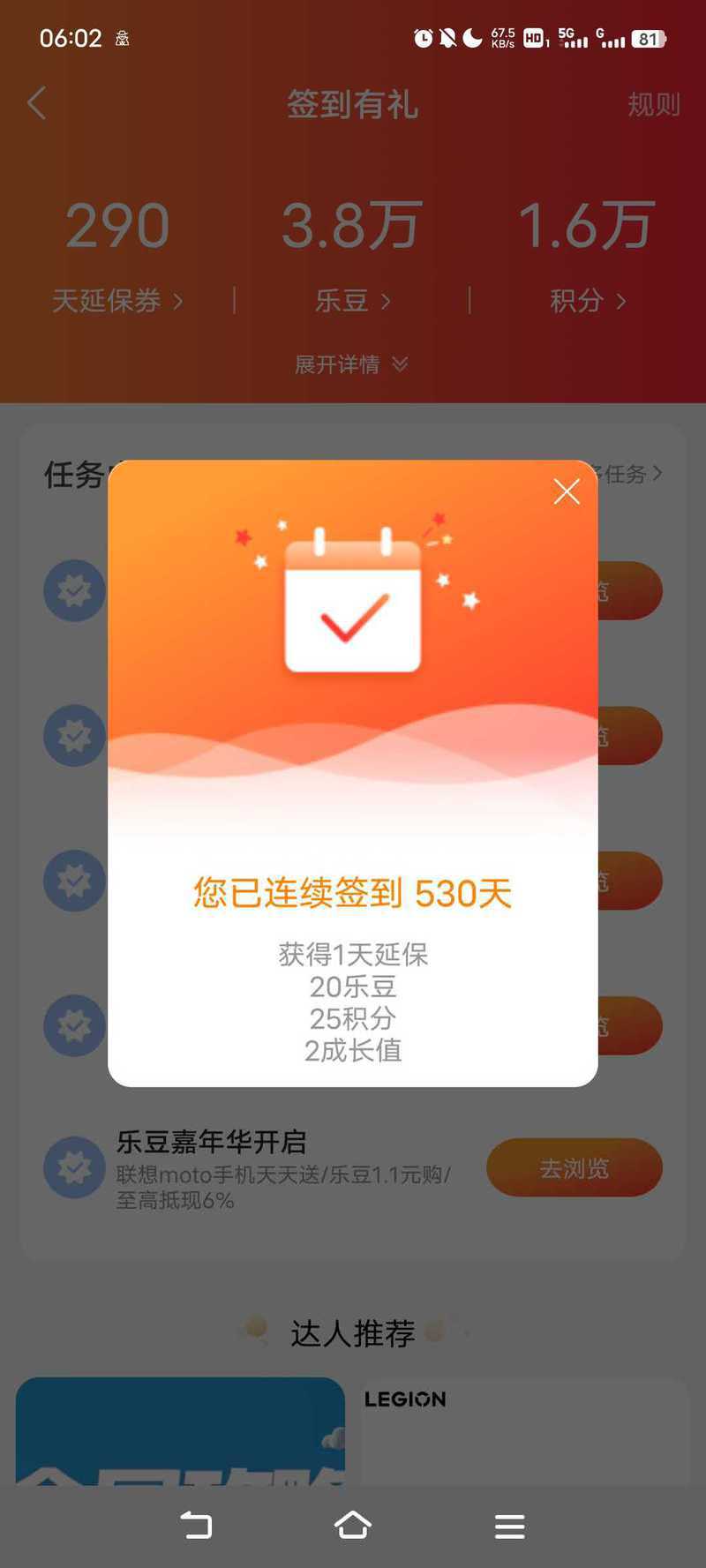Screen dimensions: 706x1568
Task: Open 乐豆 balance details
Action: (352, 301)
